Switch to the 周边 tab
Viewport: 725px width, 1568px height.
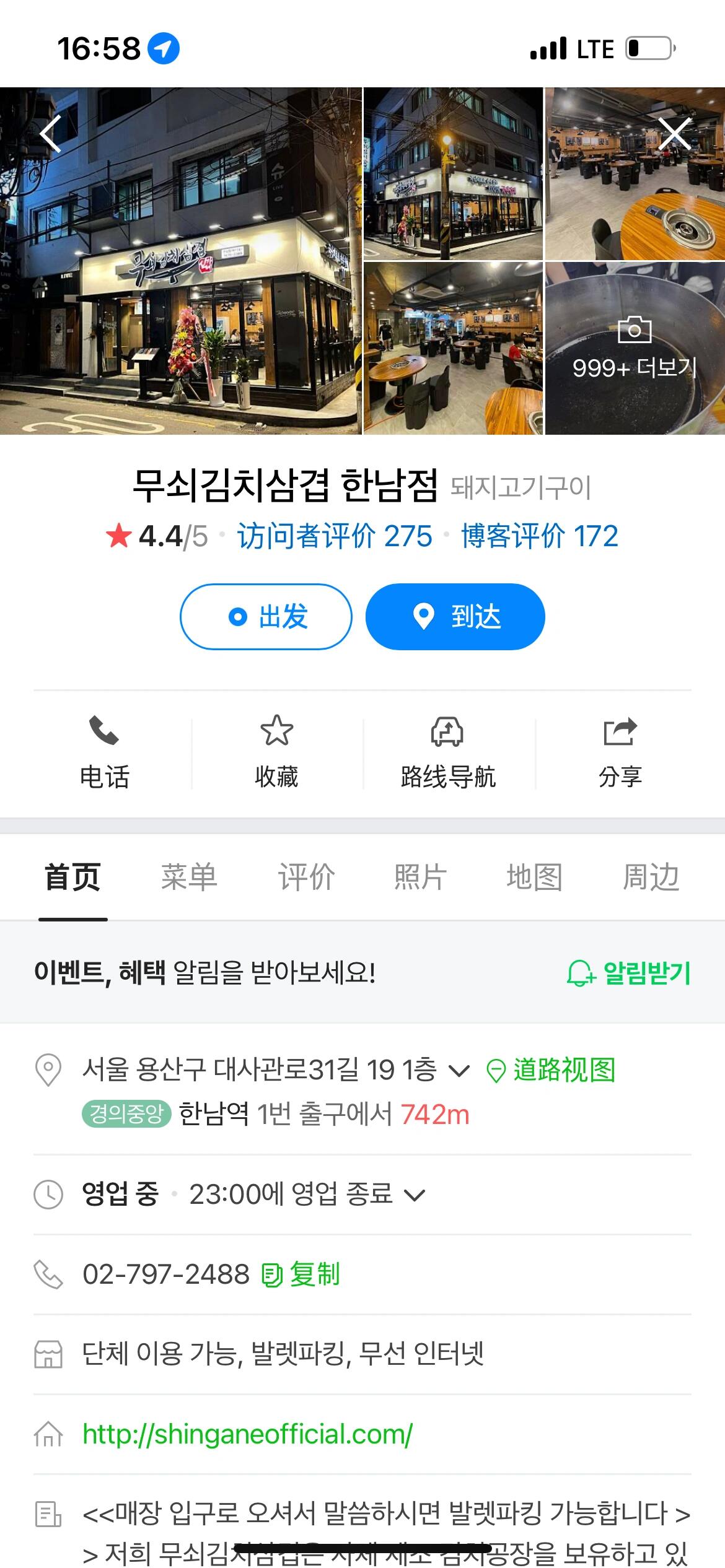651,878
